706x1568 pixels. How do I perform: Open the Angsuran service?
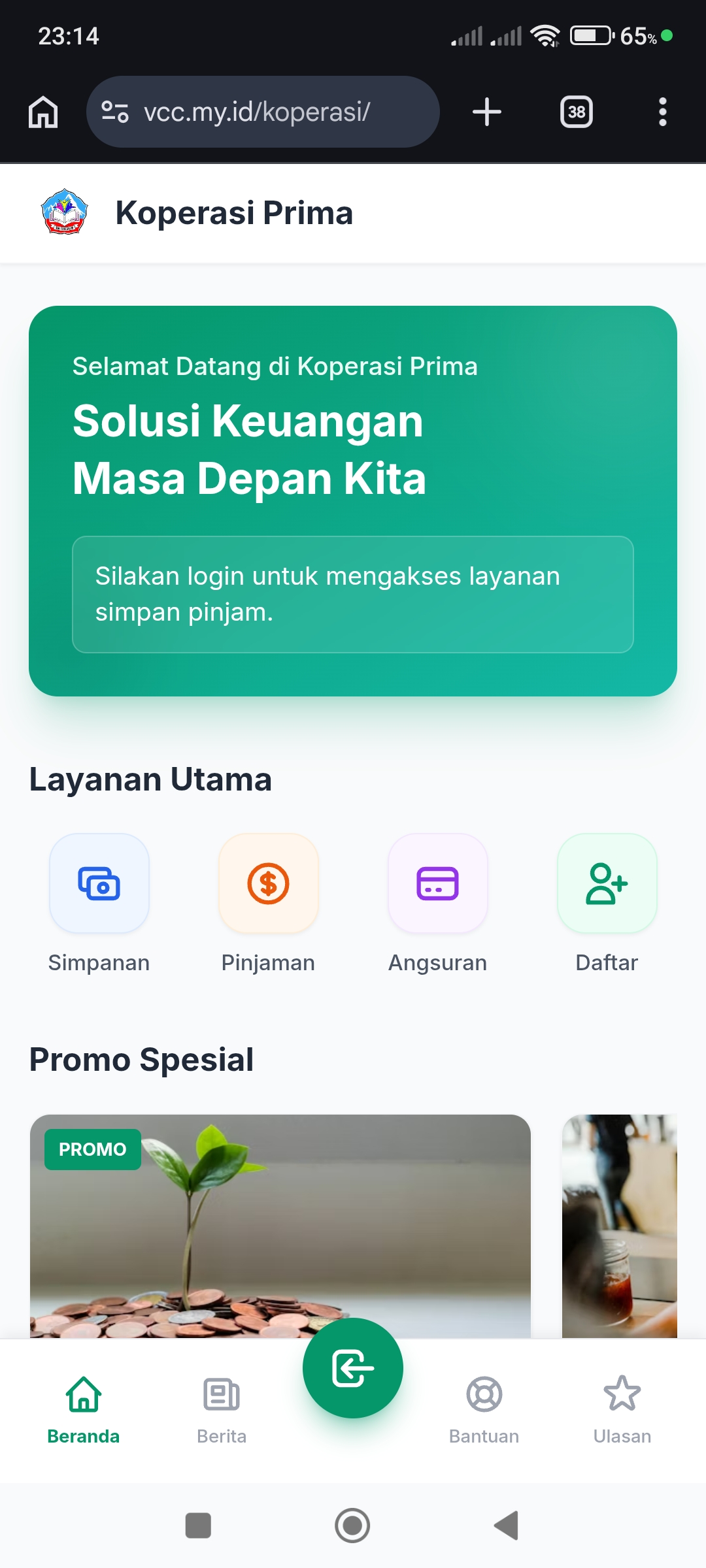point(437,883)
